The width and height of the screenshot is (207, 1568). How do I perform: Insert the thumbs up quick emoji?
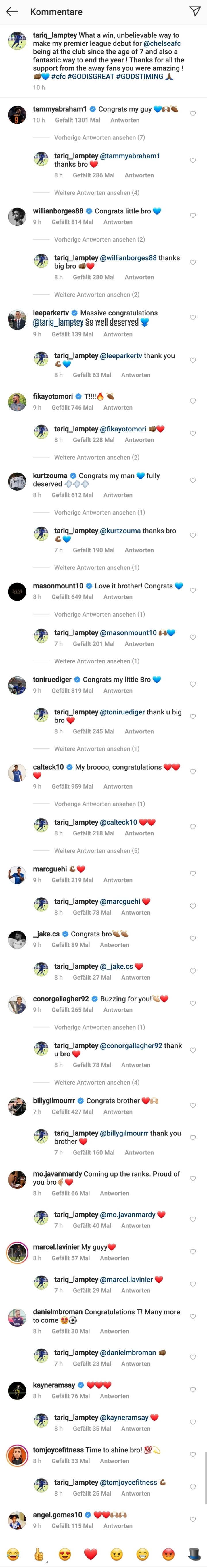pyautogui.click(x=38, y=1554)
